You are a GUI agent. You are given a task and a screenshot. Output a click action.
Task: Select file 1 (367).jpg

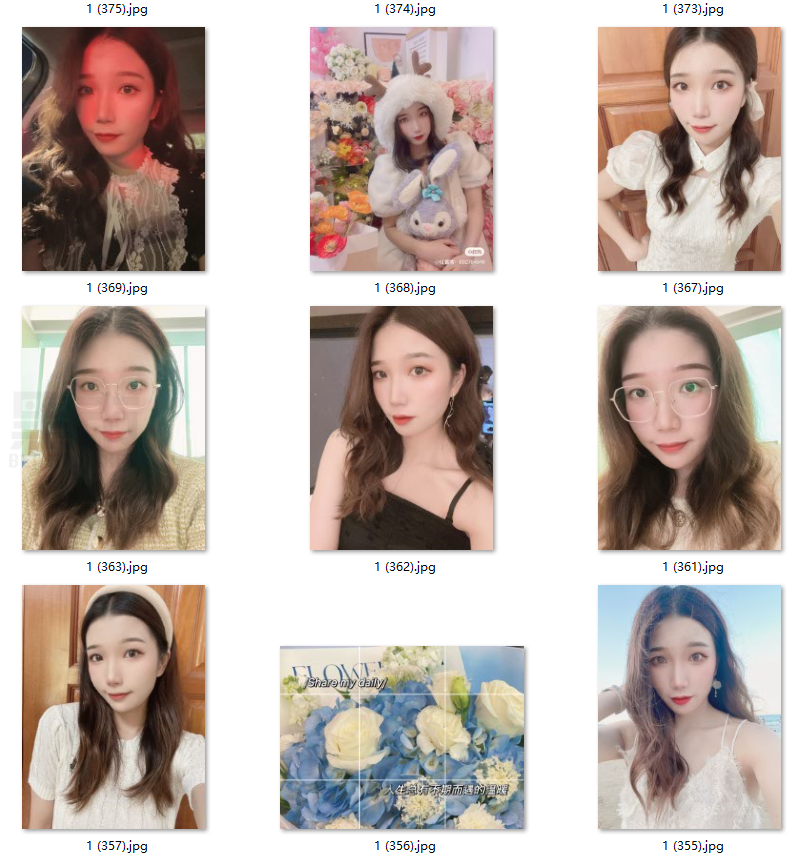pyautogui.click(x=689, y=149)
